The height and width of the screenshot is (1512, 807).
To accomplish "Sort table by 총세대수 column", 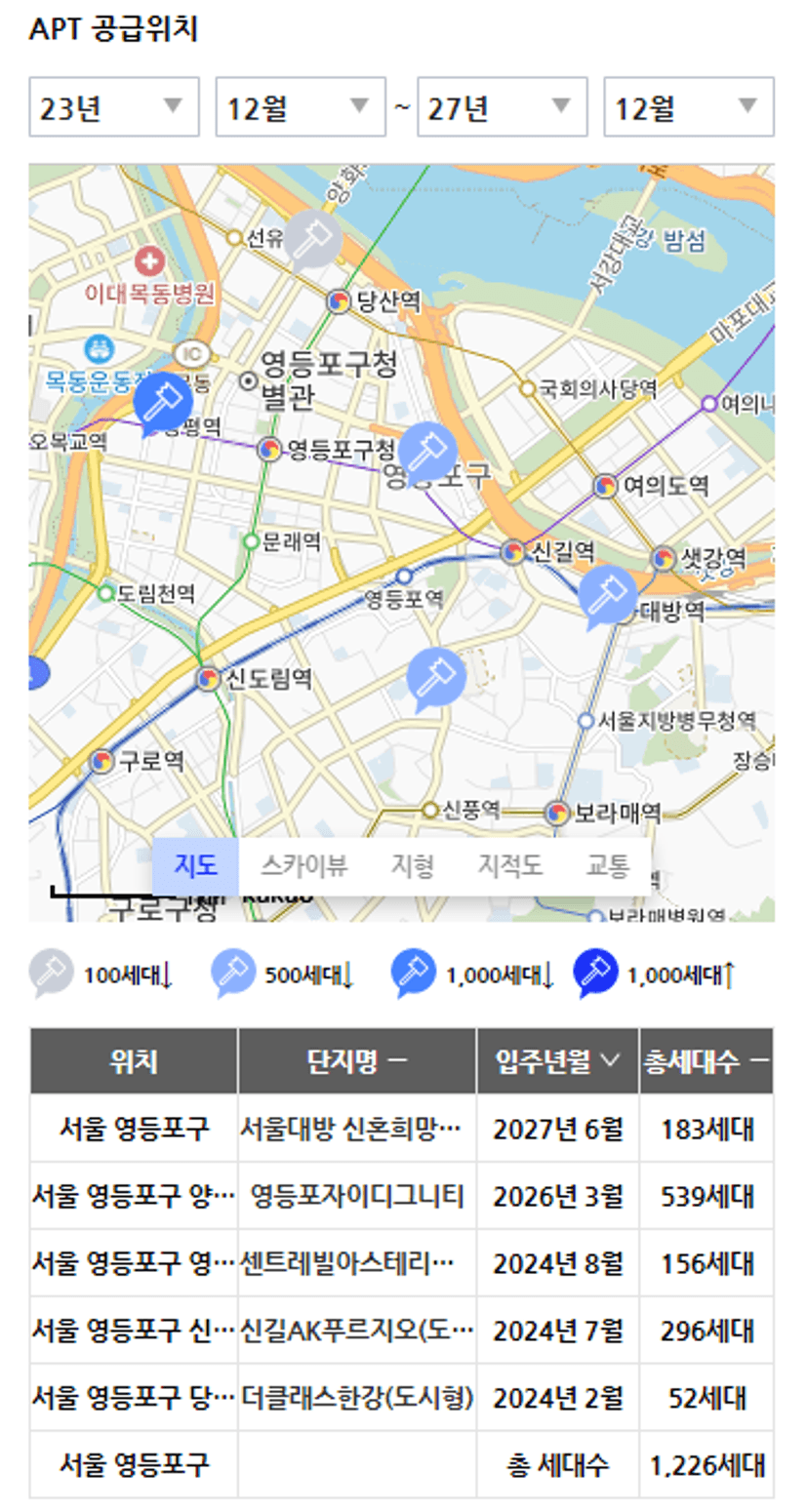I will (x=706, y=1061).
